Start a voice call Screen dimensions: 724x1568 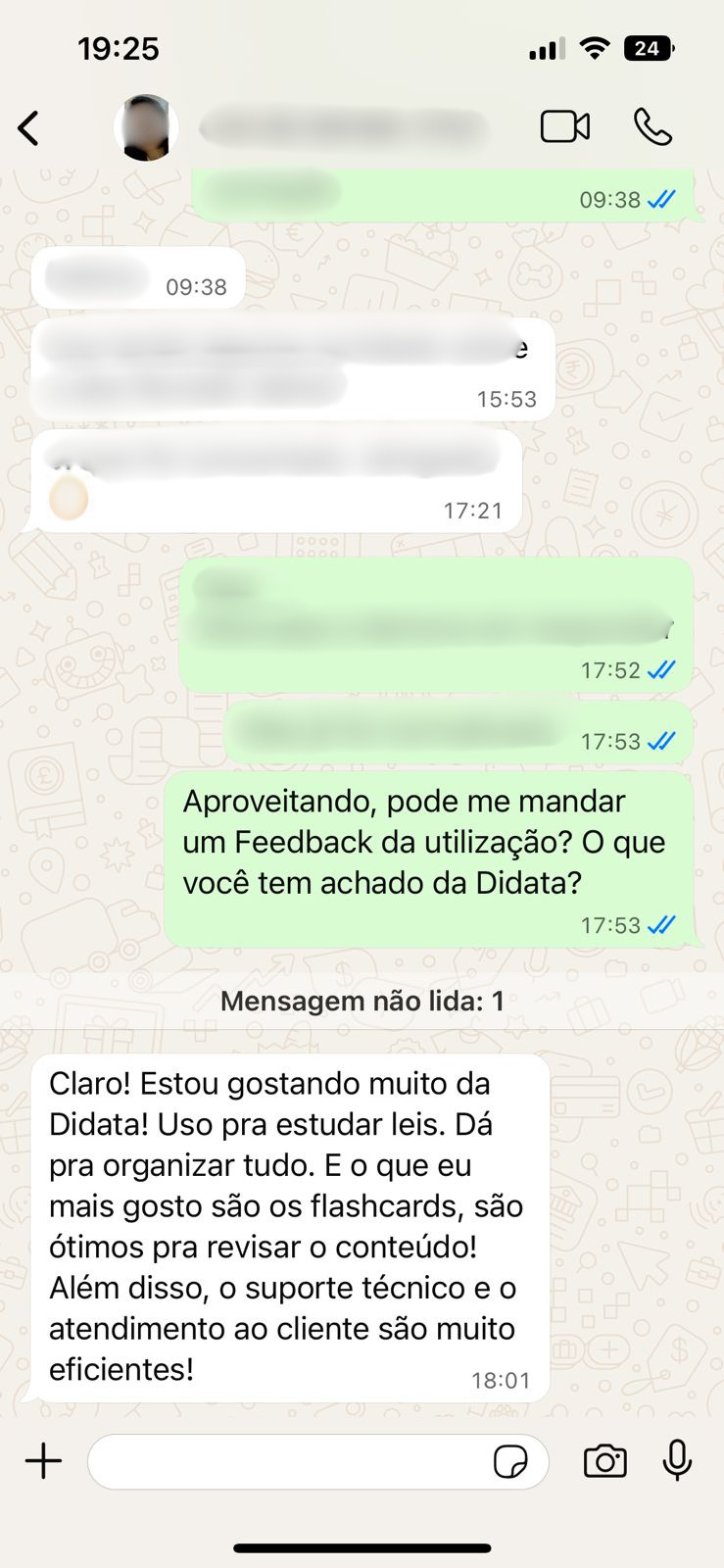pos(652,127)
